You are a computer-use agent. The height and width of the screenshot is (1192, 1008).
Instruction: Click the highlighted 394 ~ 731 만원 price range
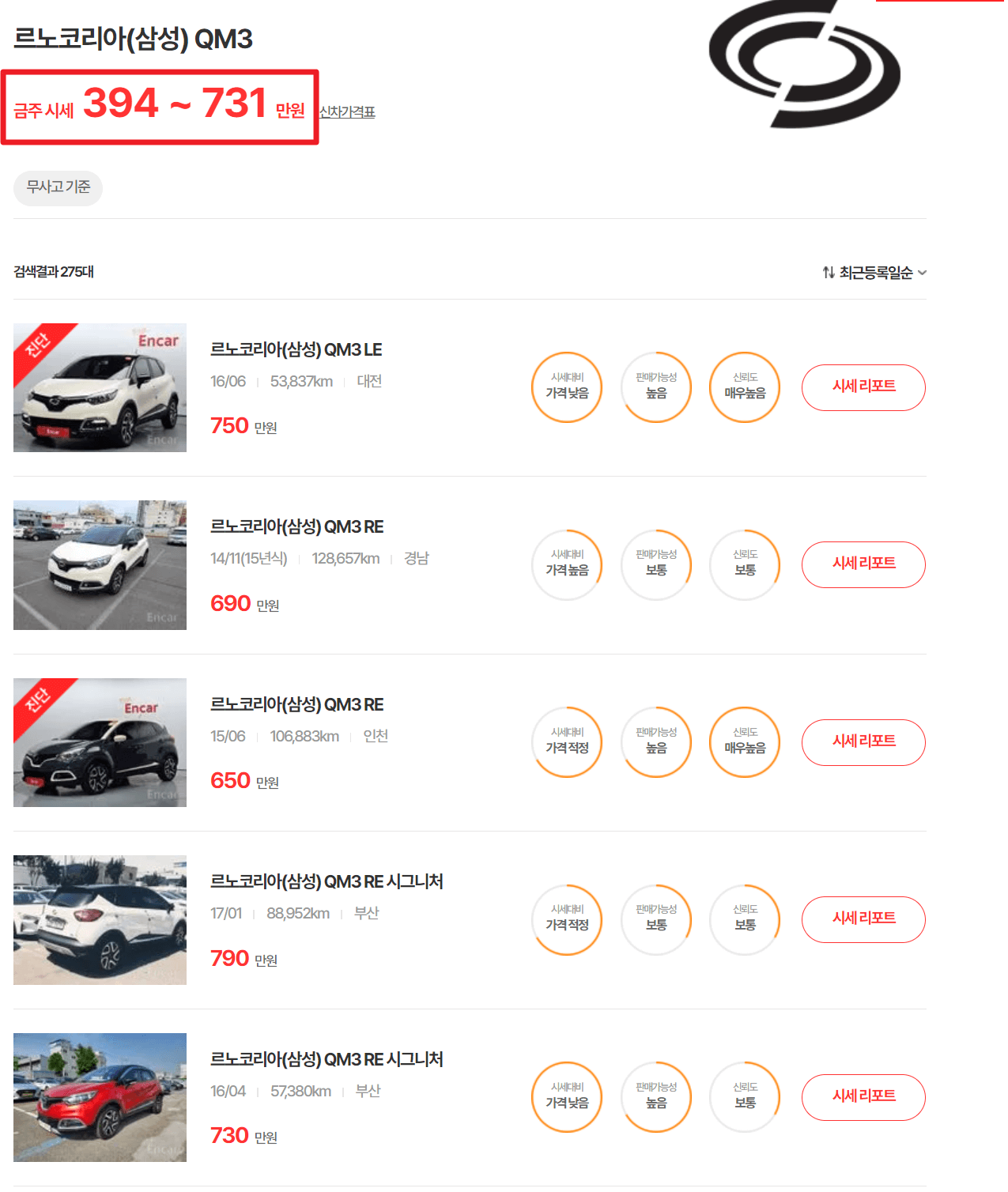point(158,107)
